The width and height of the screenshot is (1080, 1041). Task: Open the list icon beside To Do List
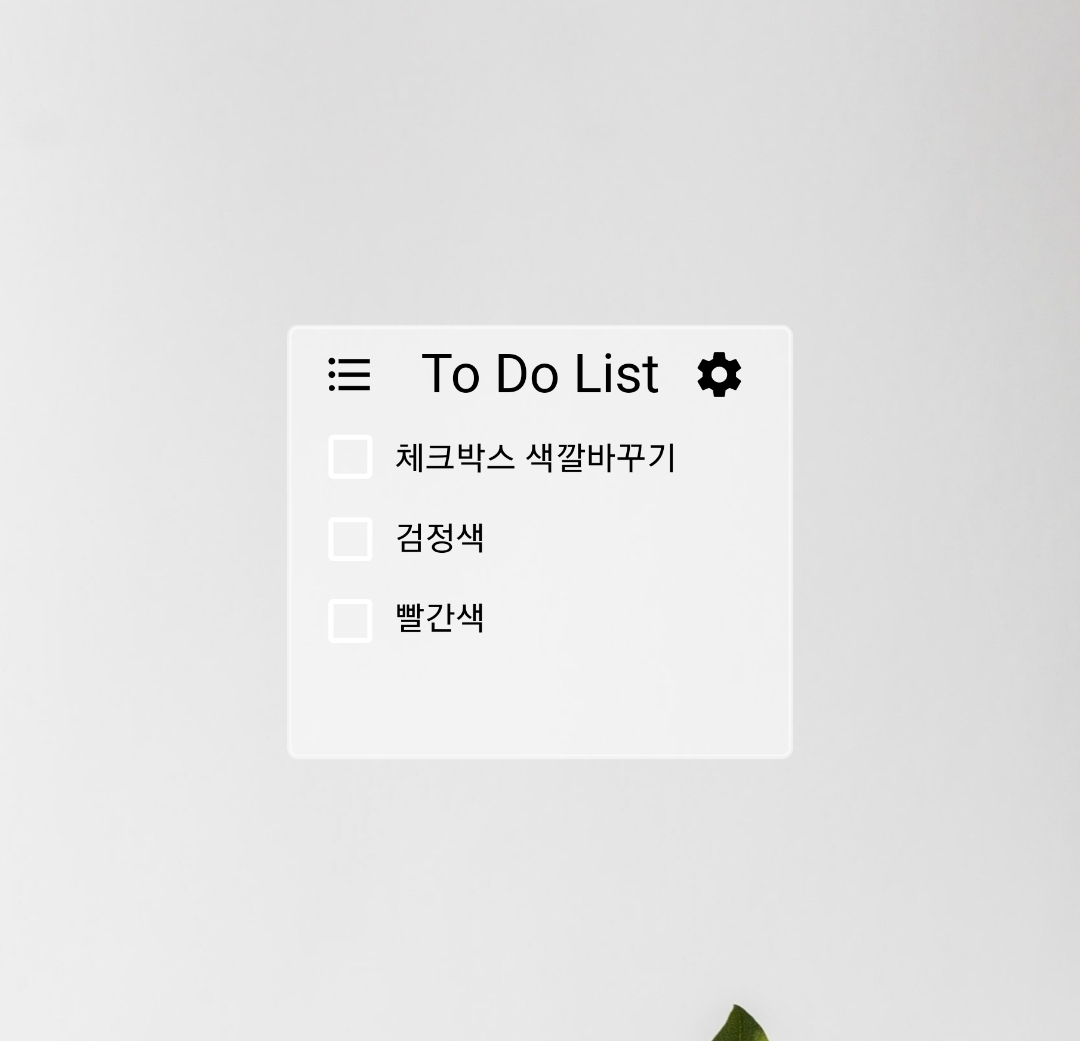tap(350, 375)
